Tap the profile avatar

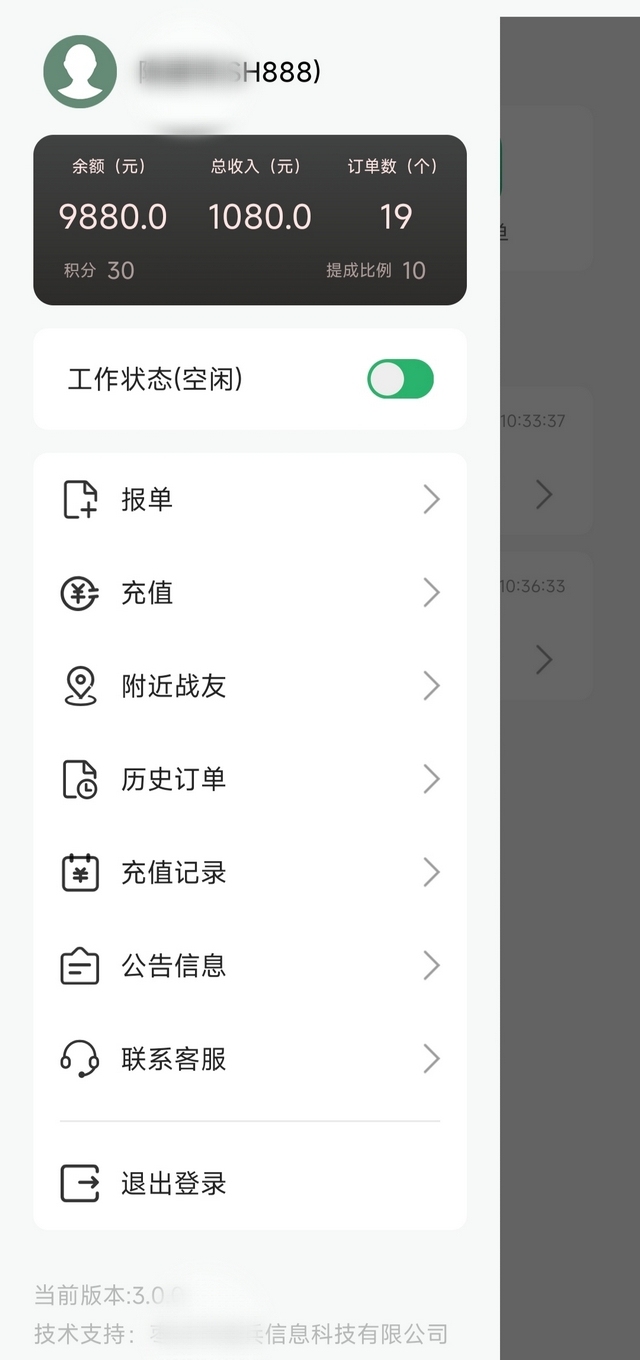pos(80,72)
